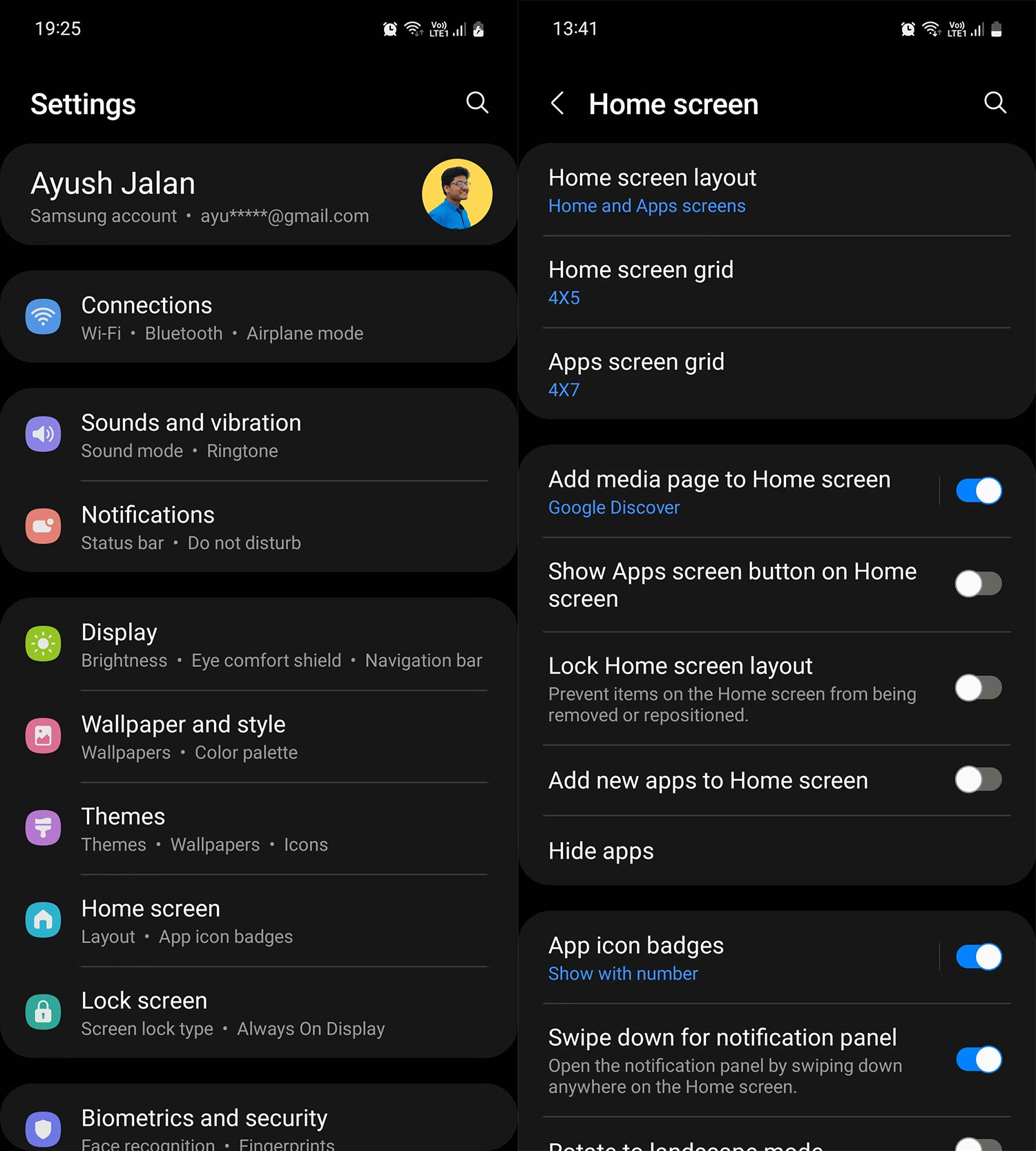Change the Home screen grid
This screenshot has height=1151, width=1036.
pyautogui.click(x=776, y=282)
